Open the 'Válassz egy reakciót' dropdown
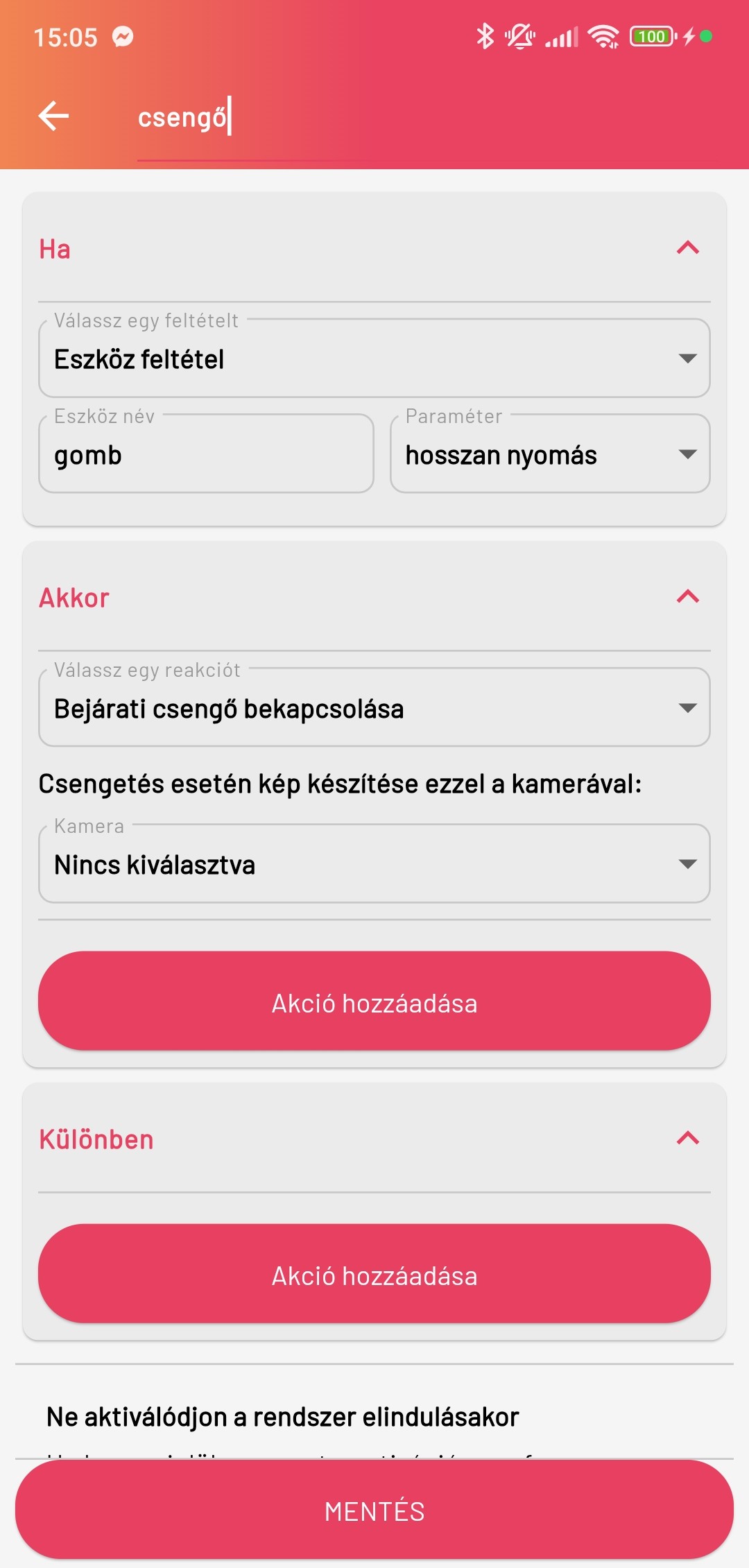The image size is (749, 1568). click(374, 708)
